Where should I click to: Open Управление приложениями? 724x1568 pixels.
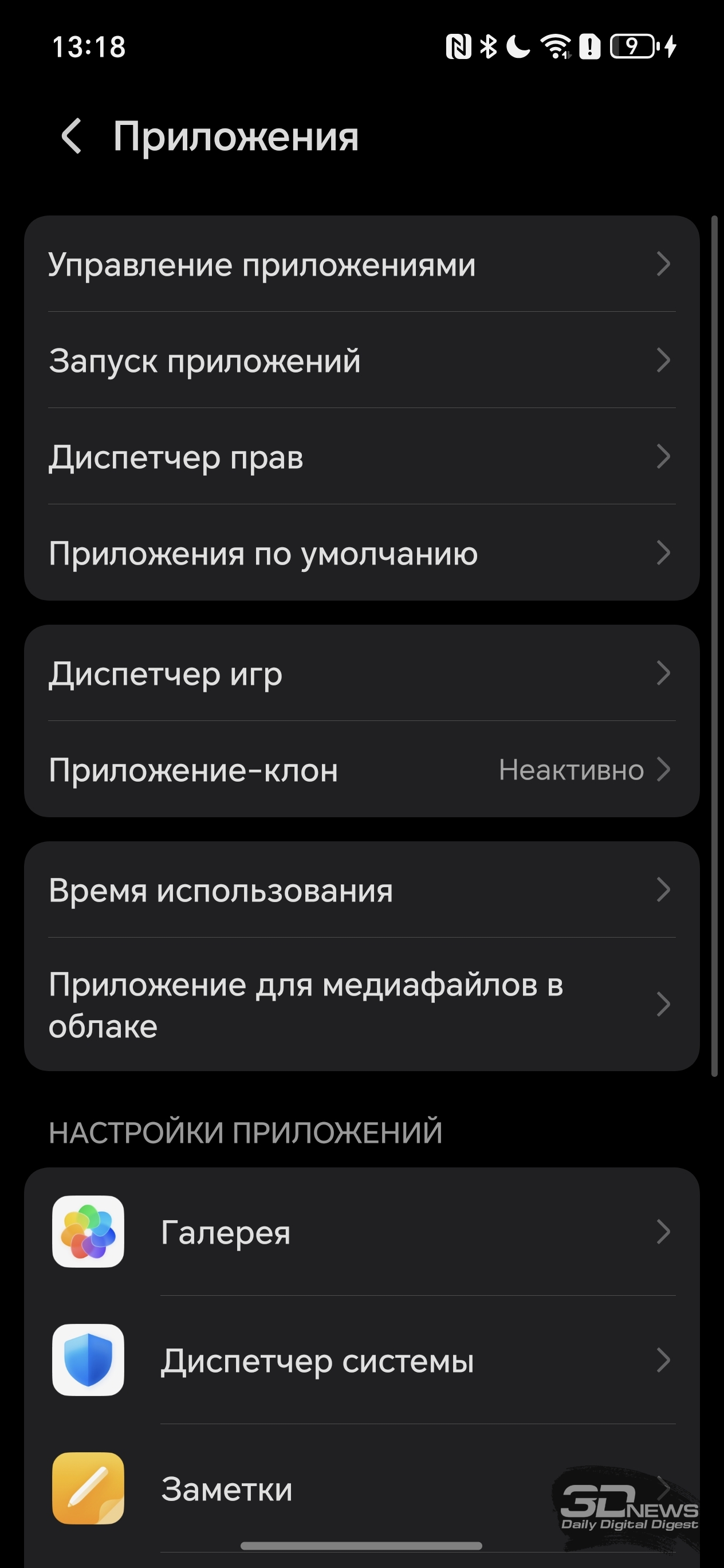point(362,264)
